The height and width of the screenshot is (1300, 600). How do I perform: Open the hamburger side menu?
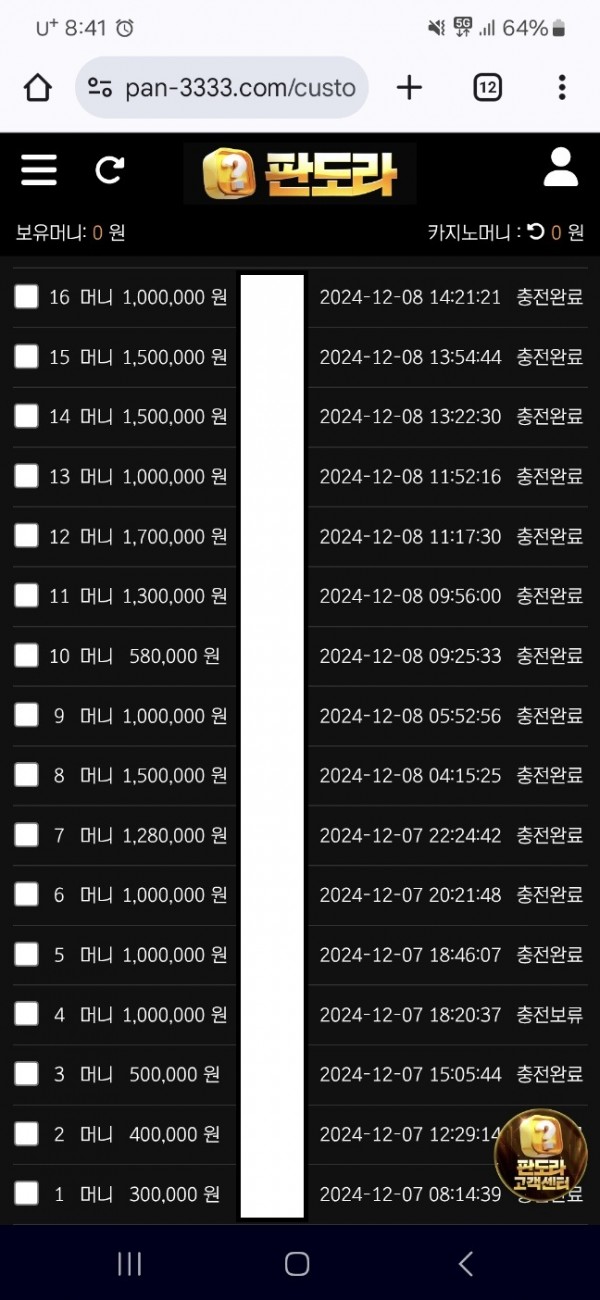pyautogui.click(x=39, y=170)
